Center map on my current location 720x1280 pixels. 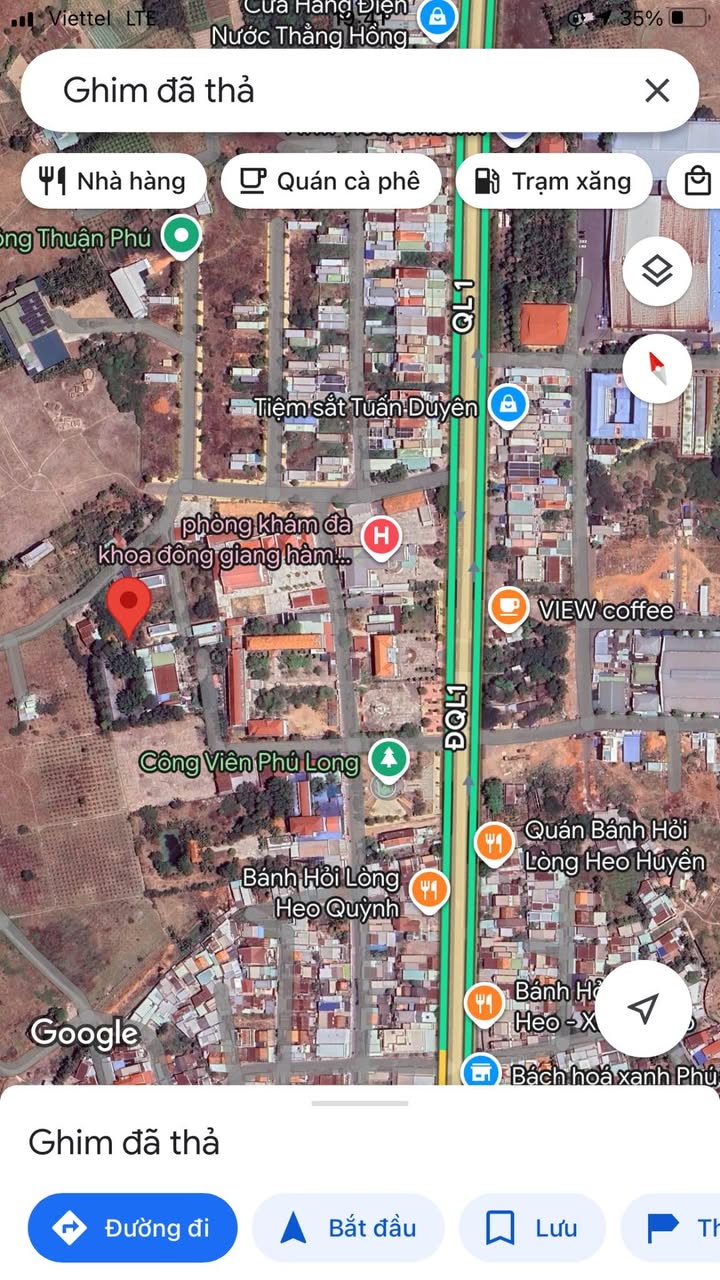click(645, 1008)
